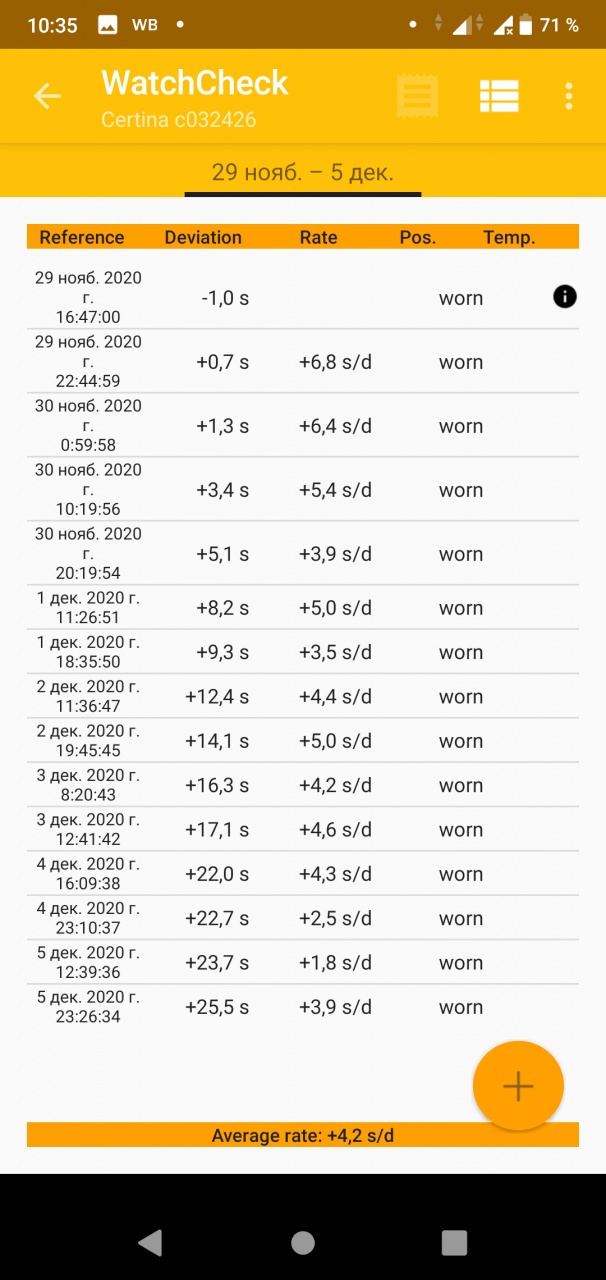The image size is (606, 1280).
Task: Open the 30 нояб. 10:19:56 log entry
Action: pos(302,490)
